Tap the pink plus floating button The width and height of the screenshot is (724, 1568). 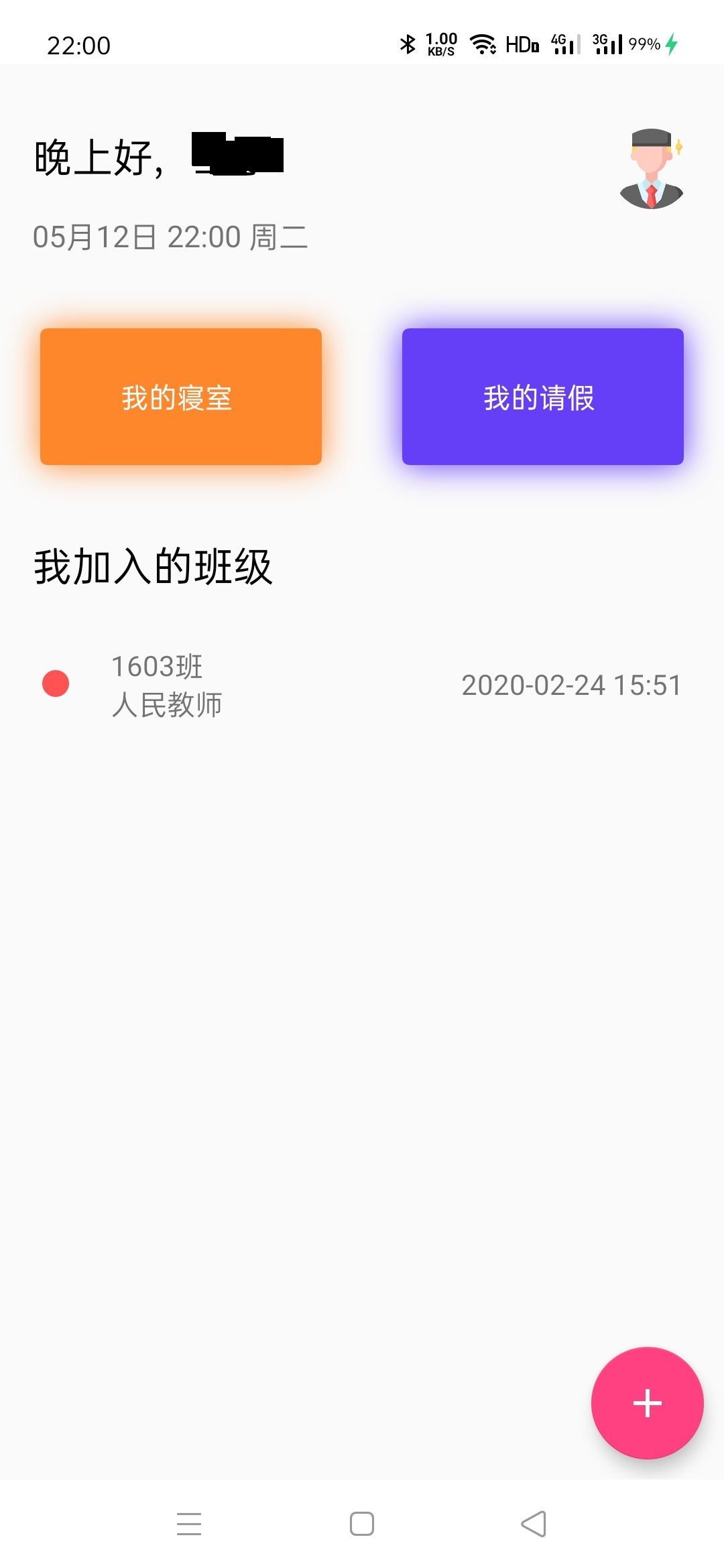click(x=647, y=1402)
